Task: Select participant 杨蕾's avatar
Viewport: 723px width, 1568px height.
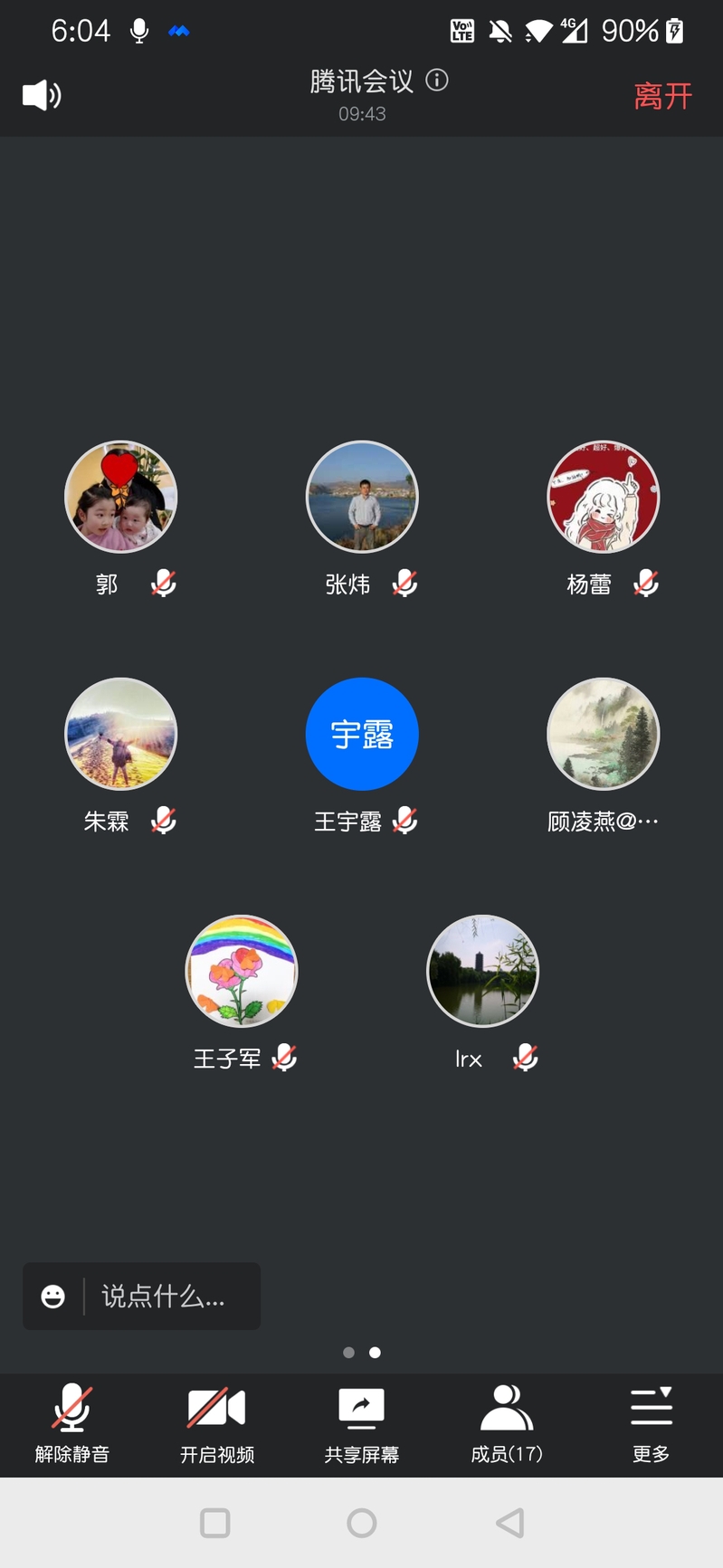Action: click(604, 497)
